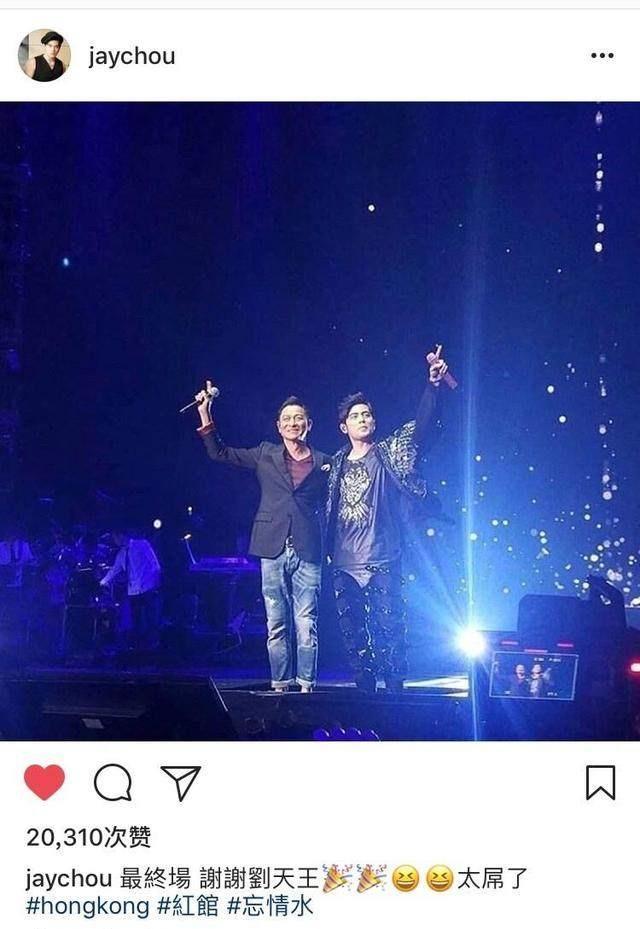View the 20,310 likes list
The width and height of the screenshot is (640, 929).
pyautogui.click(x=89, y=837)
